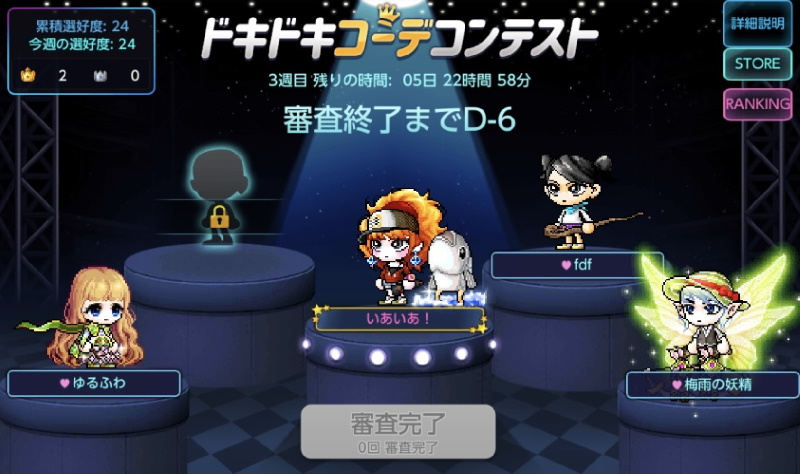This screenshot has height=474, width=800.
Task: Open the STORE button
Action: [x=758, y=64]
